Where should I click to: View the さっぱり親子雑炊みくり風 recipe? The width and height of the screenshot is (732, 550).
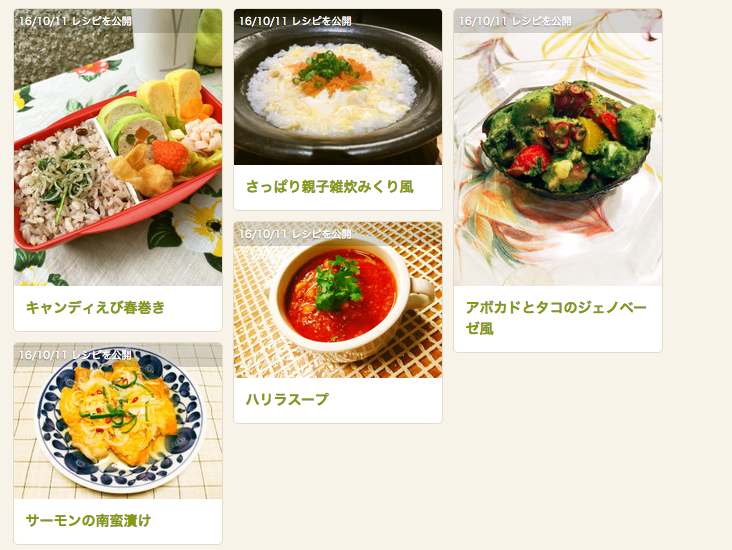[x=329, y=187]
